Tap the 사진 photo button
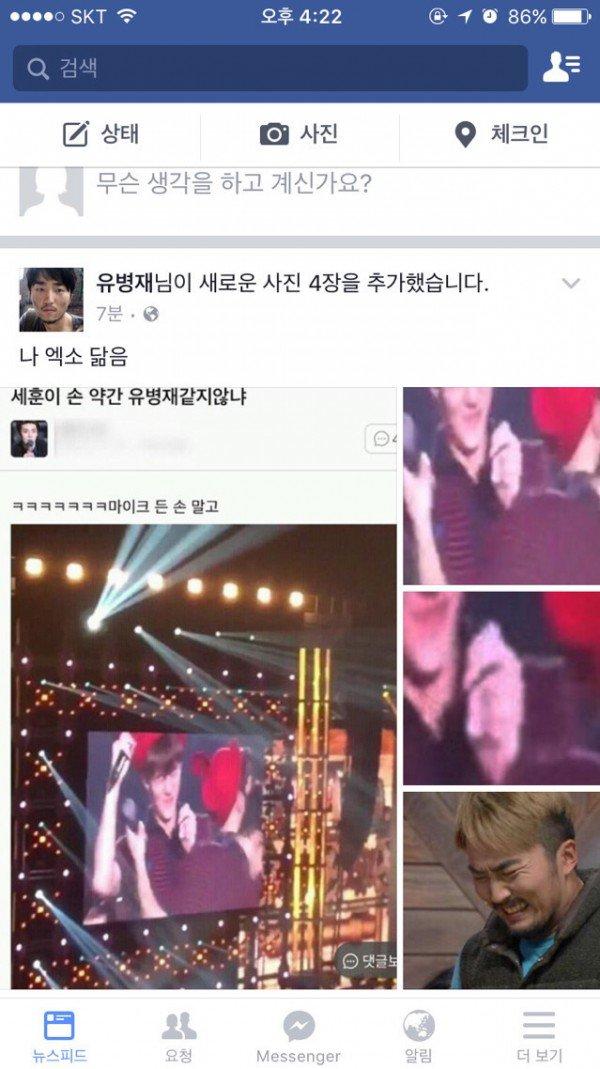The height and width of the screenshot is (1069, 600). [x=299, y=134]
